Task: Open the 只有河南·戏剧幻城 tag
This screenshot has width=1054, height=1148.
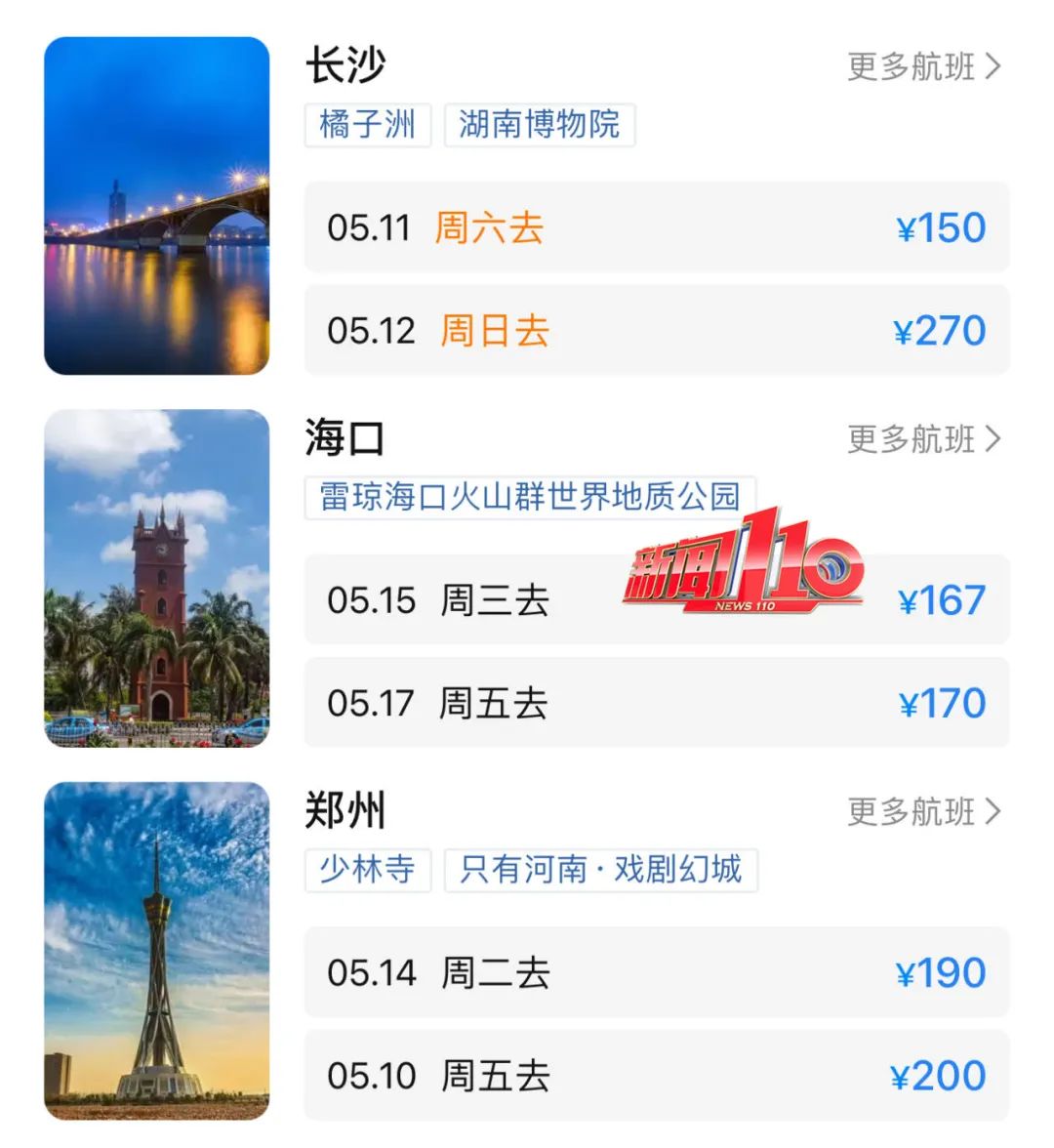Action: (596, 870)
